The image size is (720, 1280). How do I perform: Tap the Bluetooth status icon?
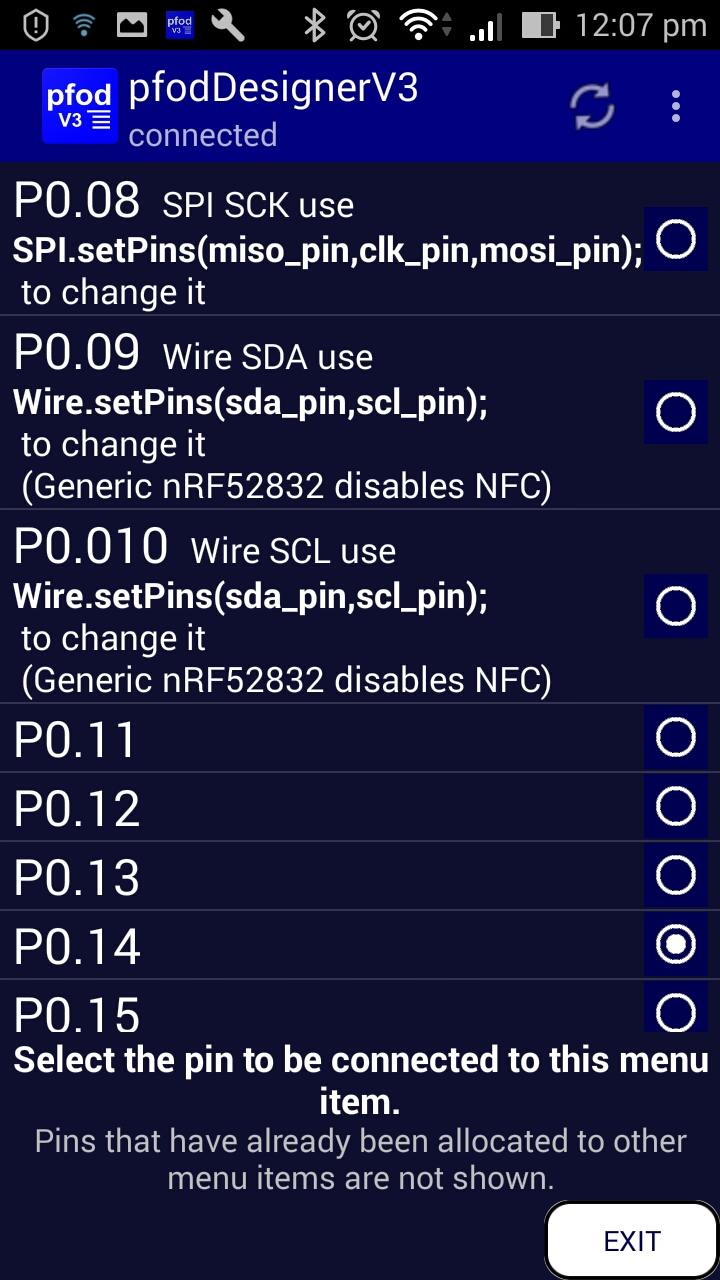(314, 25)
